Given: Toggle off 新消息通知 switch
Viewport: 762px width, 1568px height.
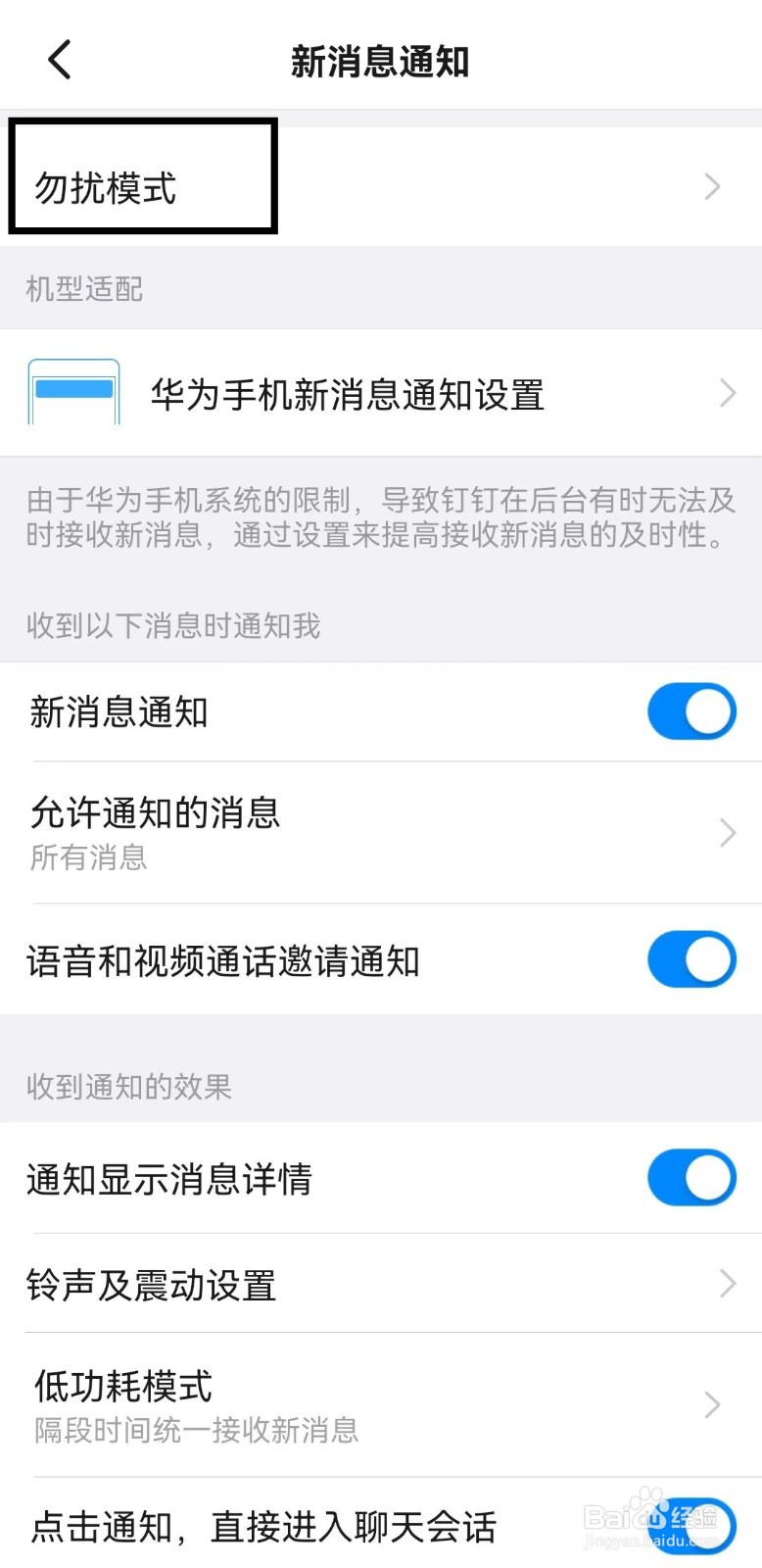Looking at the screenshot, I should coord(691,711).
